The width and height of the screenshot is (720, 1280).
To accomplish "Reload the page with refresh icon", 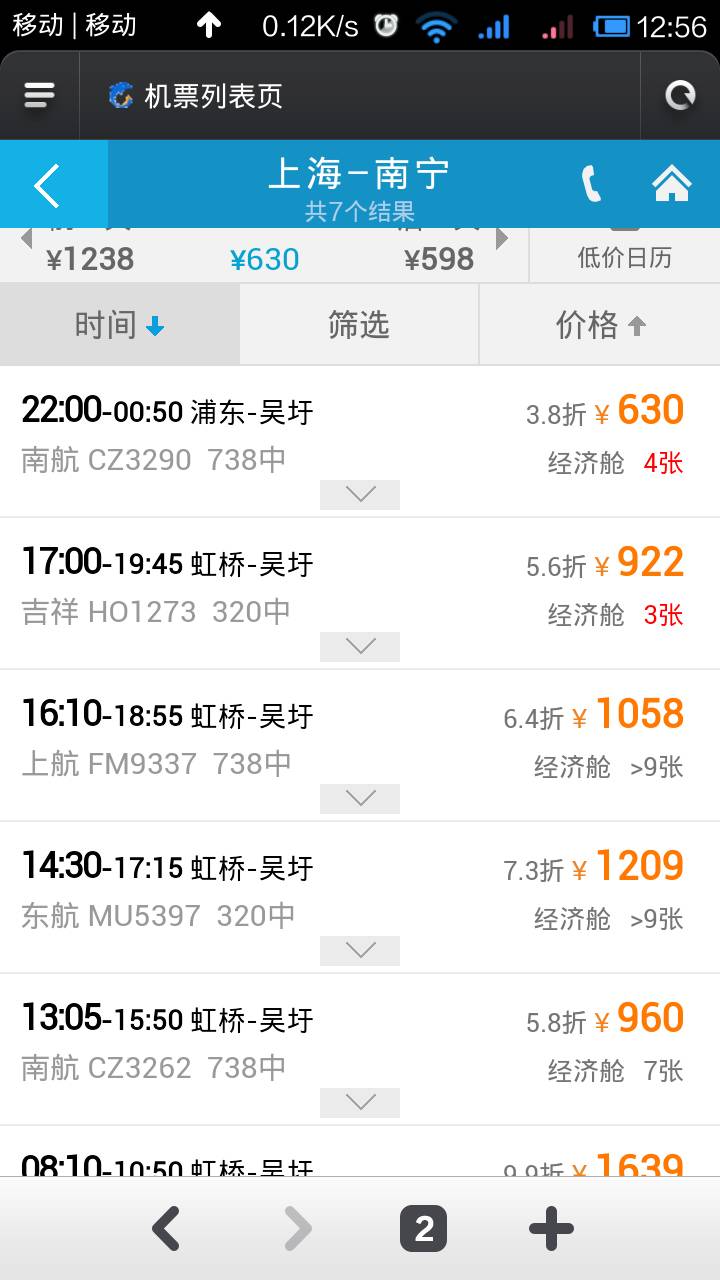I will pos(680,95).
